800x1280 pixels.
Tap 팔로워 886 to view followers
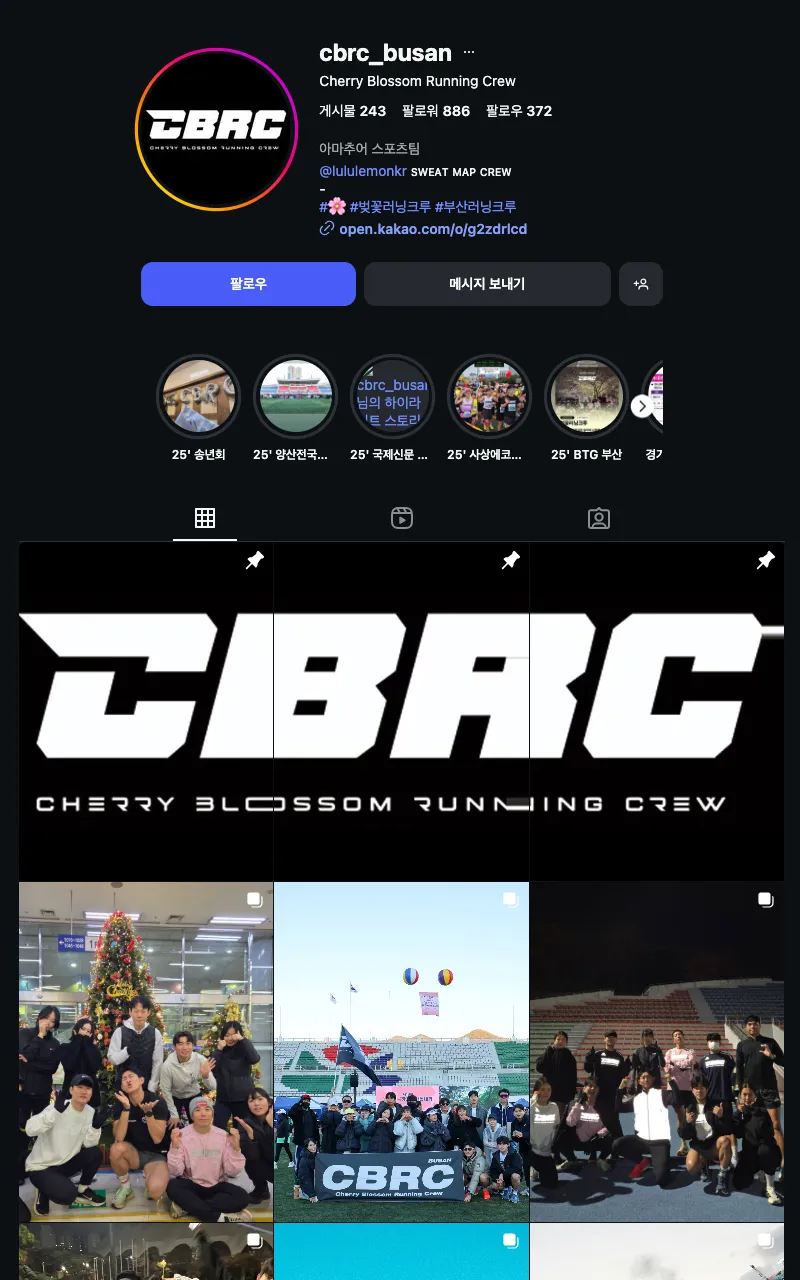pos(435,111)
